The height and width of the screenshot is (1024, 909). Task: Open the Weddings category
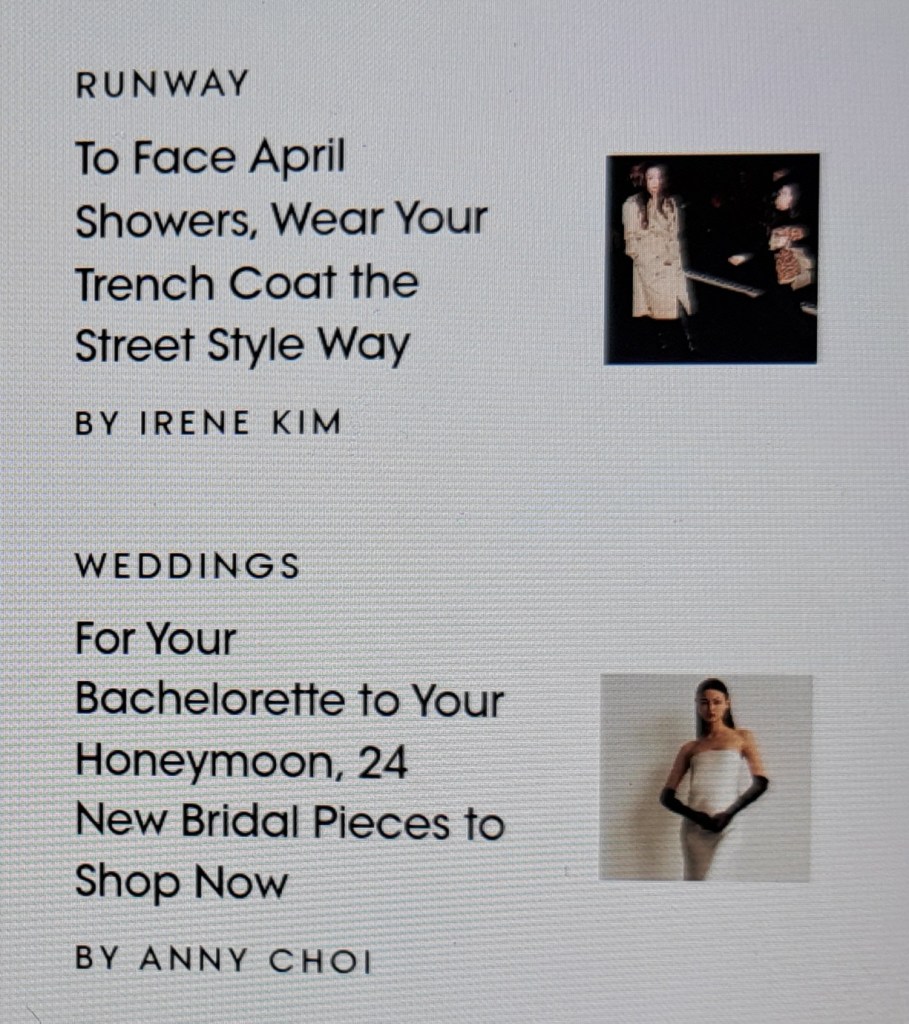click(187, 567)
